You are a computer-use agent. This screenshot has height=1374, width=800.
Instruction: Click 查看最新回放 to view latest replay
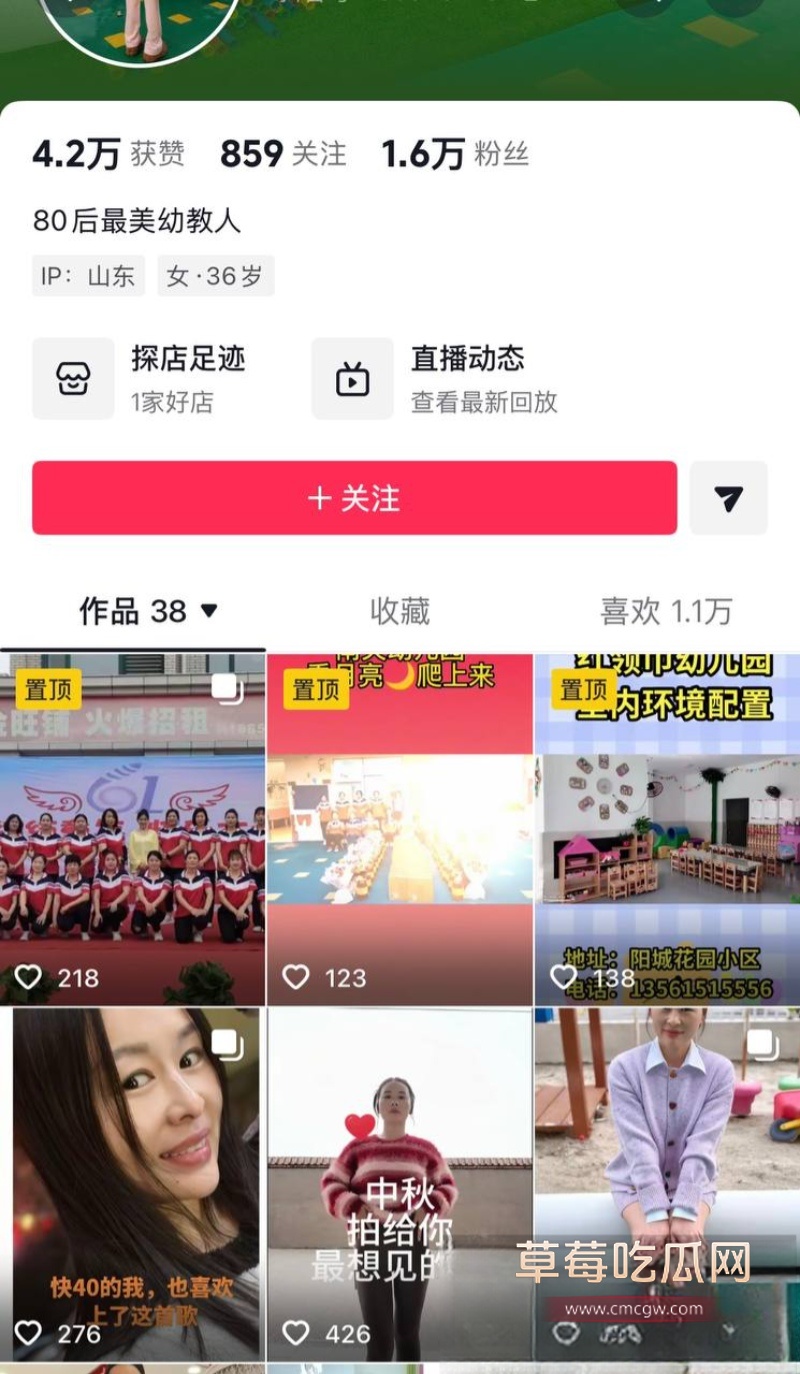484,404
